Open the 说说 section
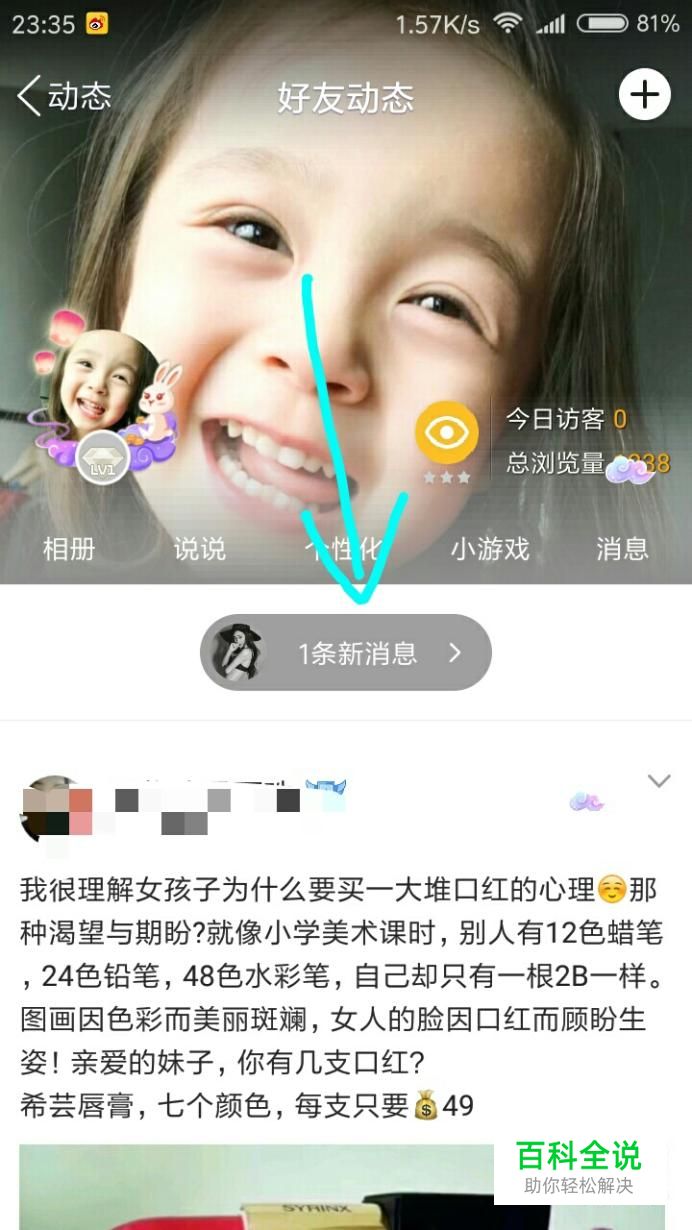The width and height of the screenshot is (692, 1230). pyautogui.click(x=200, y=549)
